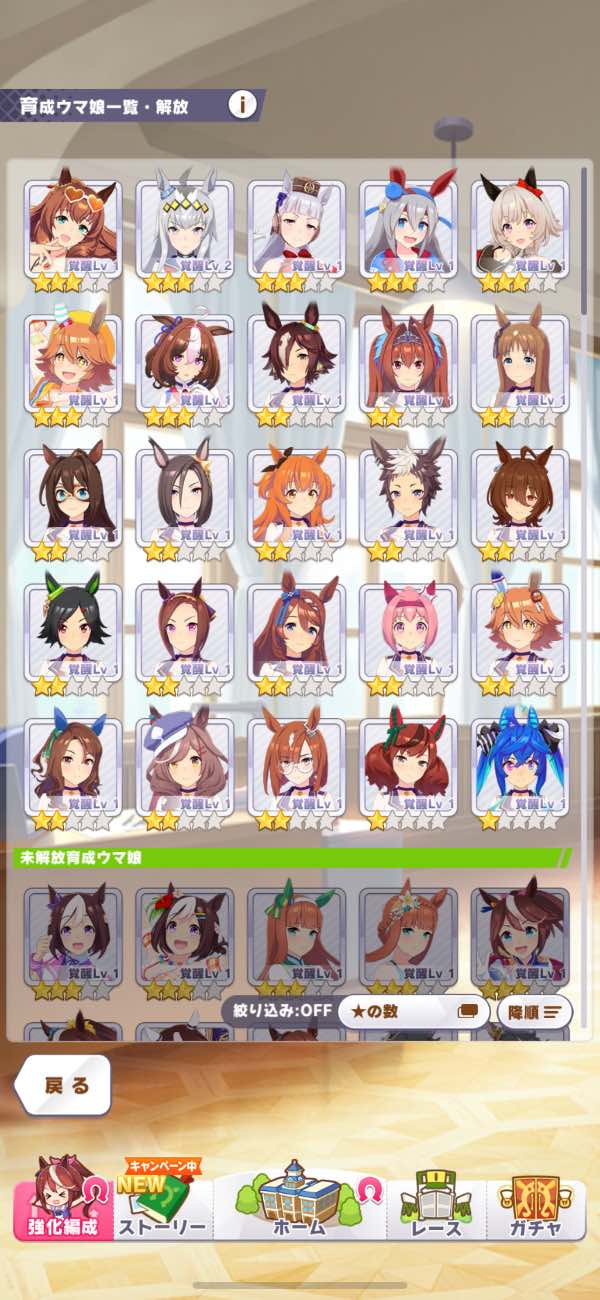Tap the 戻る back button
Screen dimensions: 600x1300
65,1085
